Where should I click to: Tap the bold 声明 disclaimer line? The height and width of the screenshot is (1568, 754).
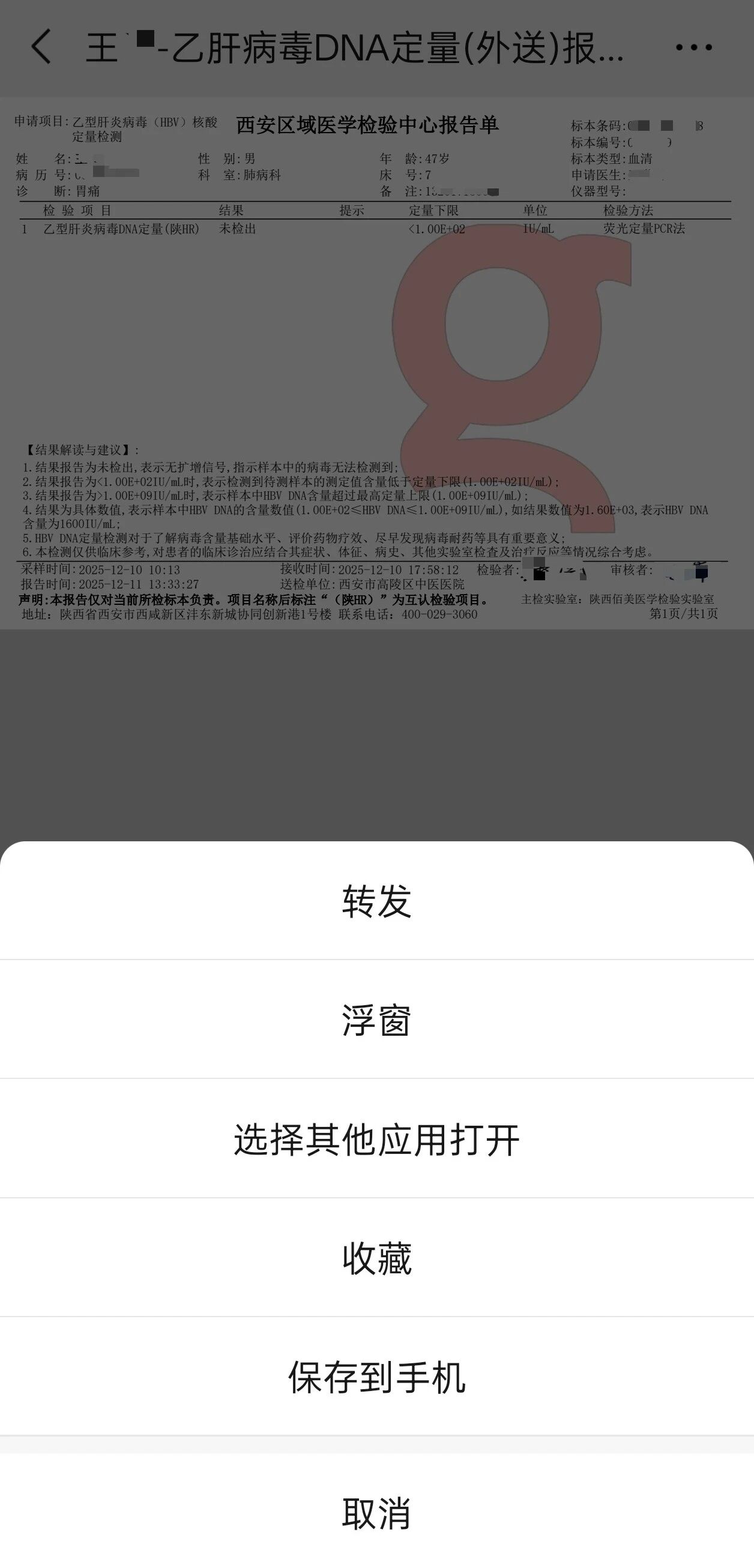click(x=256, y=600)
